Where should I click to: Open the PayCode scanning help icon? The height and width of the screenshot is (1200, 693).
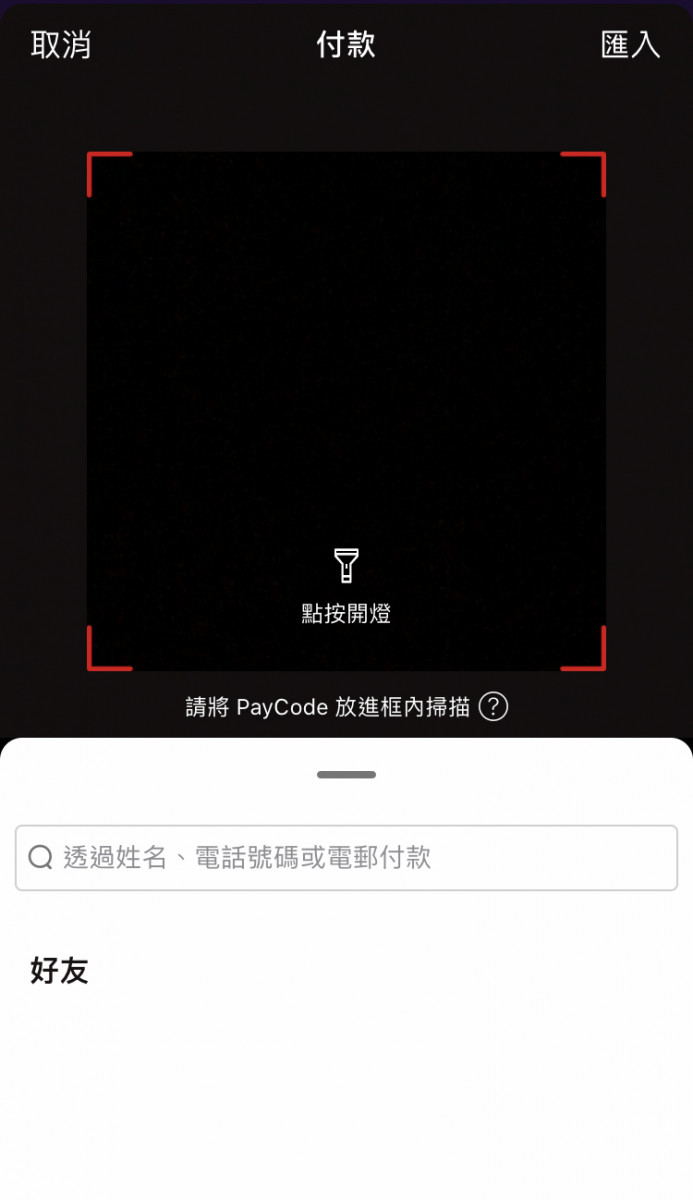point(493,707)
